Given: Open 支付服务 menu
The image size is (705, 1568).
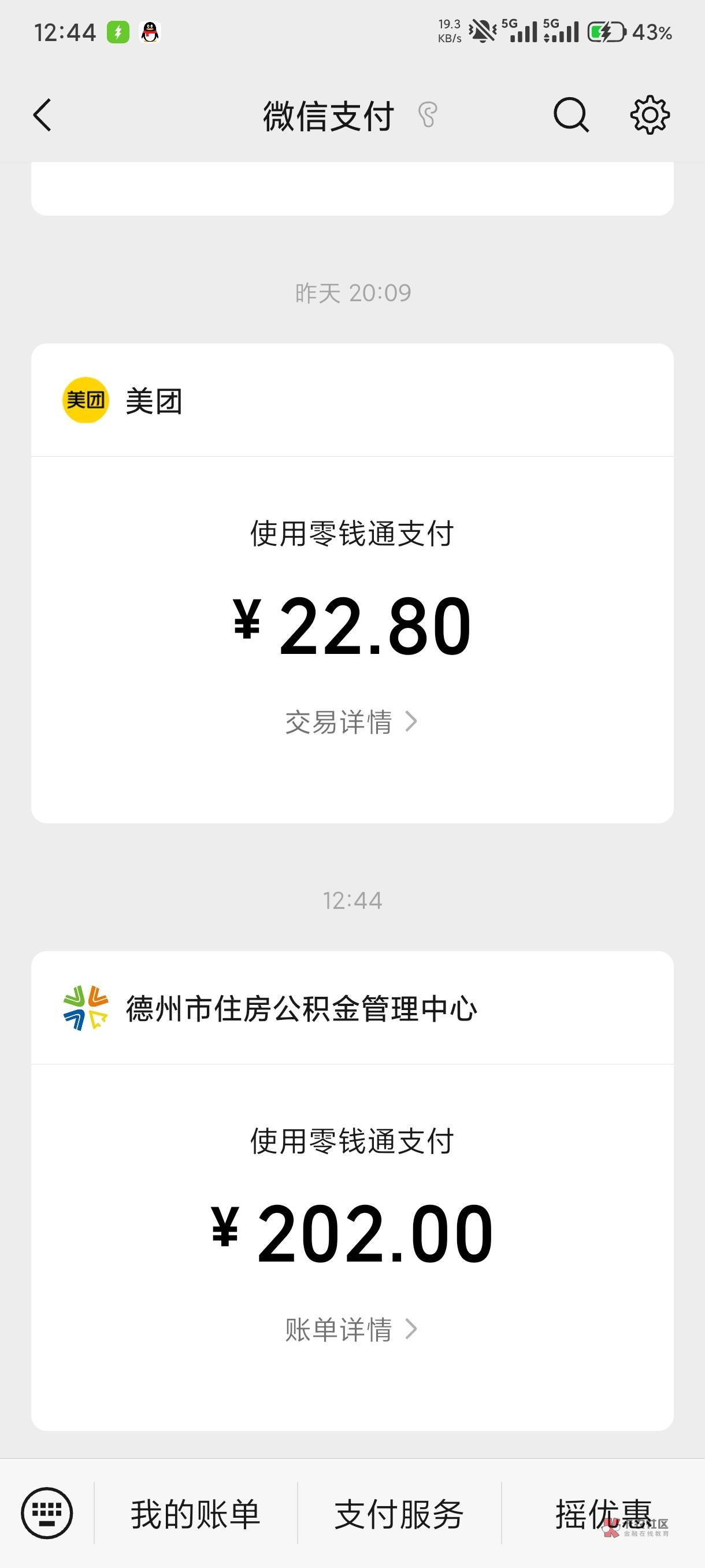Looking at the screenshot, I should point(399,1514).
